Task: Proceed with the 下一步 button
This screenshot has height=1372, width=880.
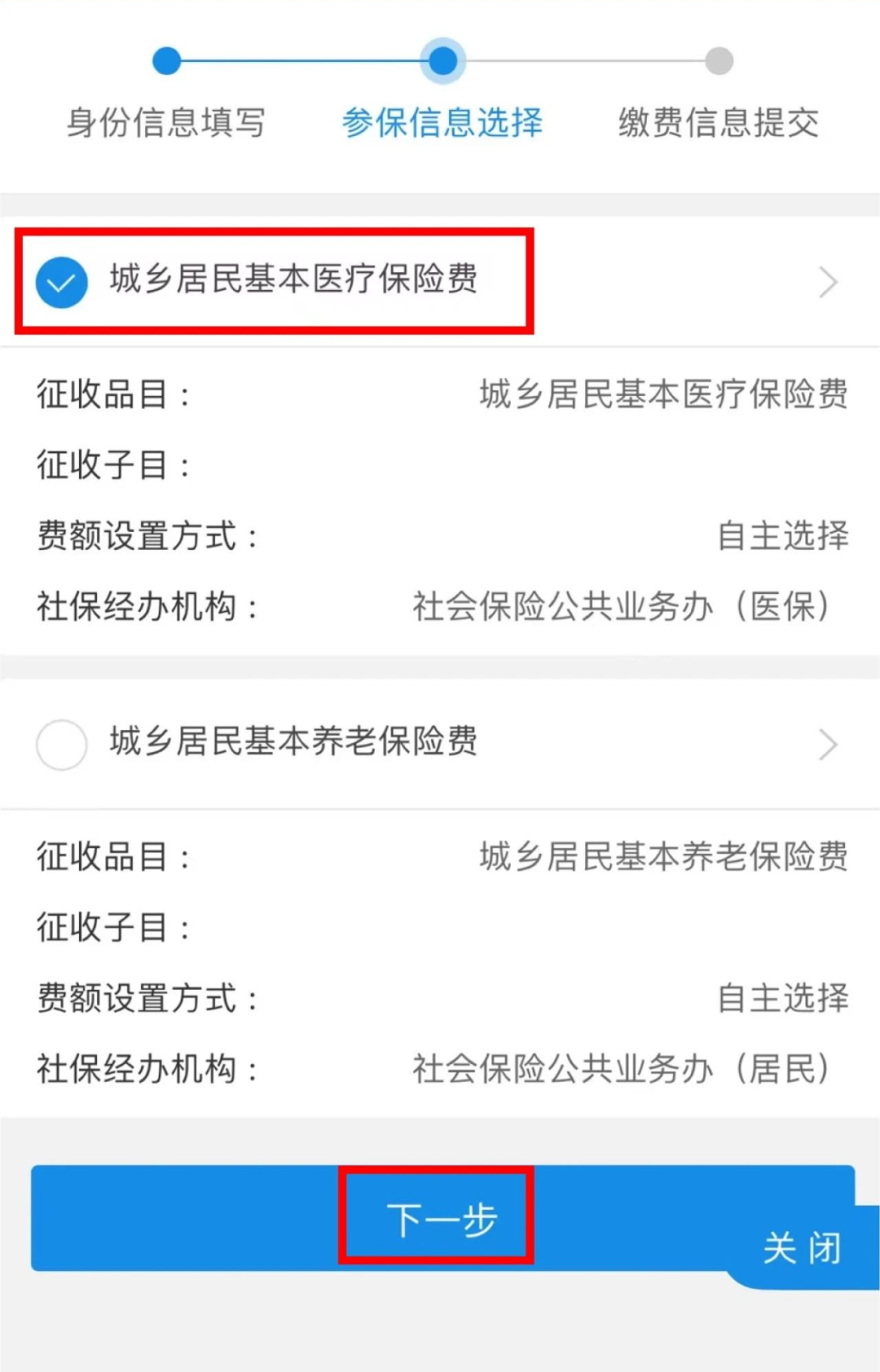Action: (440, 1220)
